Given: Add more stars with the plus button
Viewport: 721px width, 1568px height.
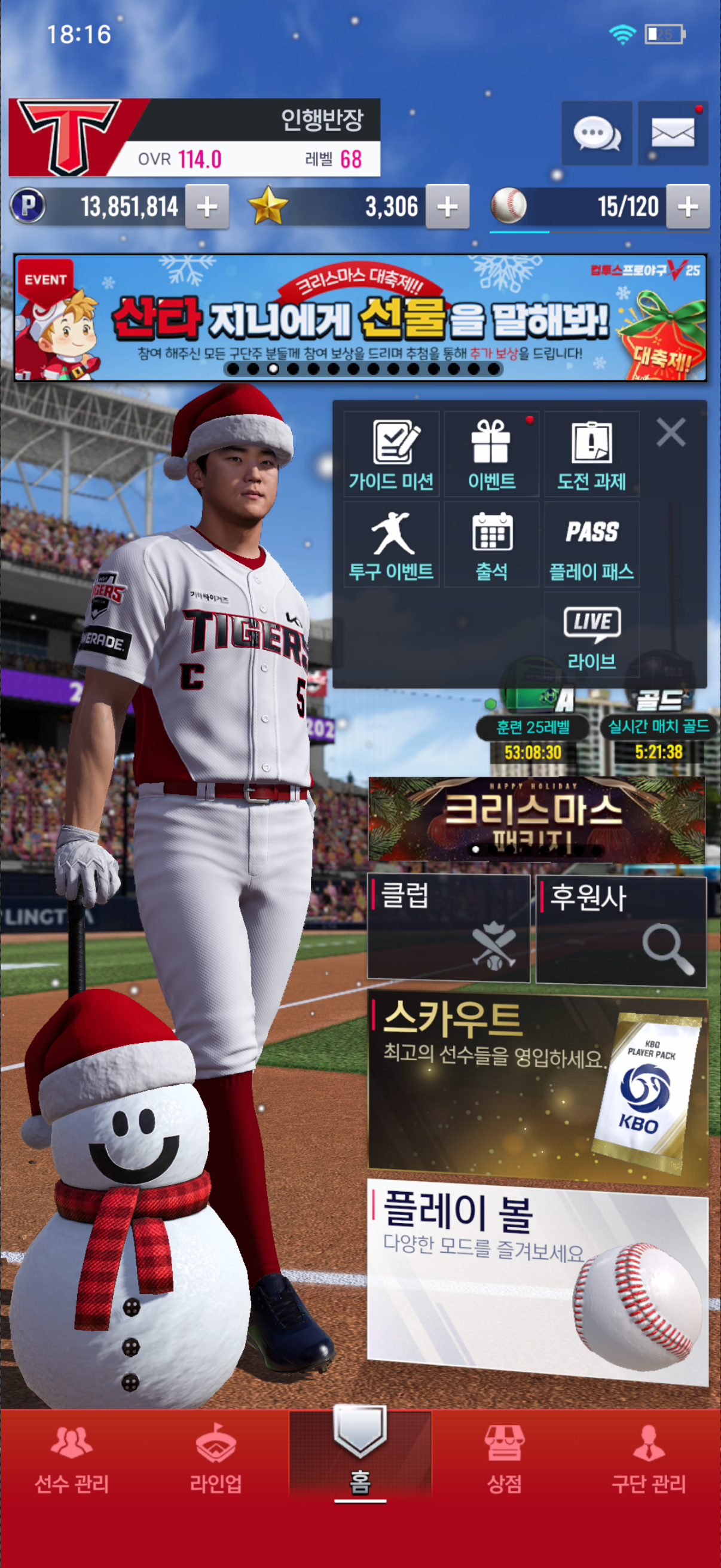Looking at the screenshot, I should click(x=447, y=207).
